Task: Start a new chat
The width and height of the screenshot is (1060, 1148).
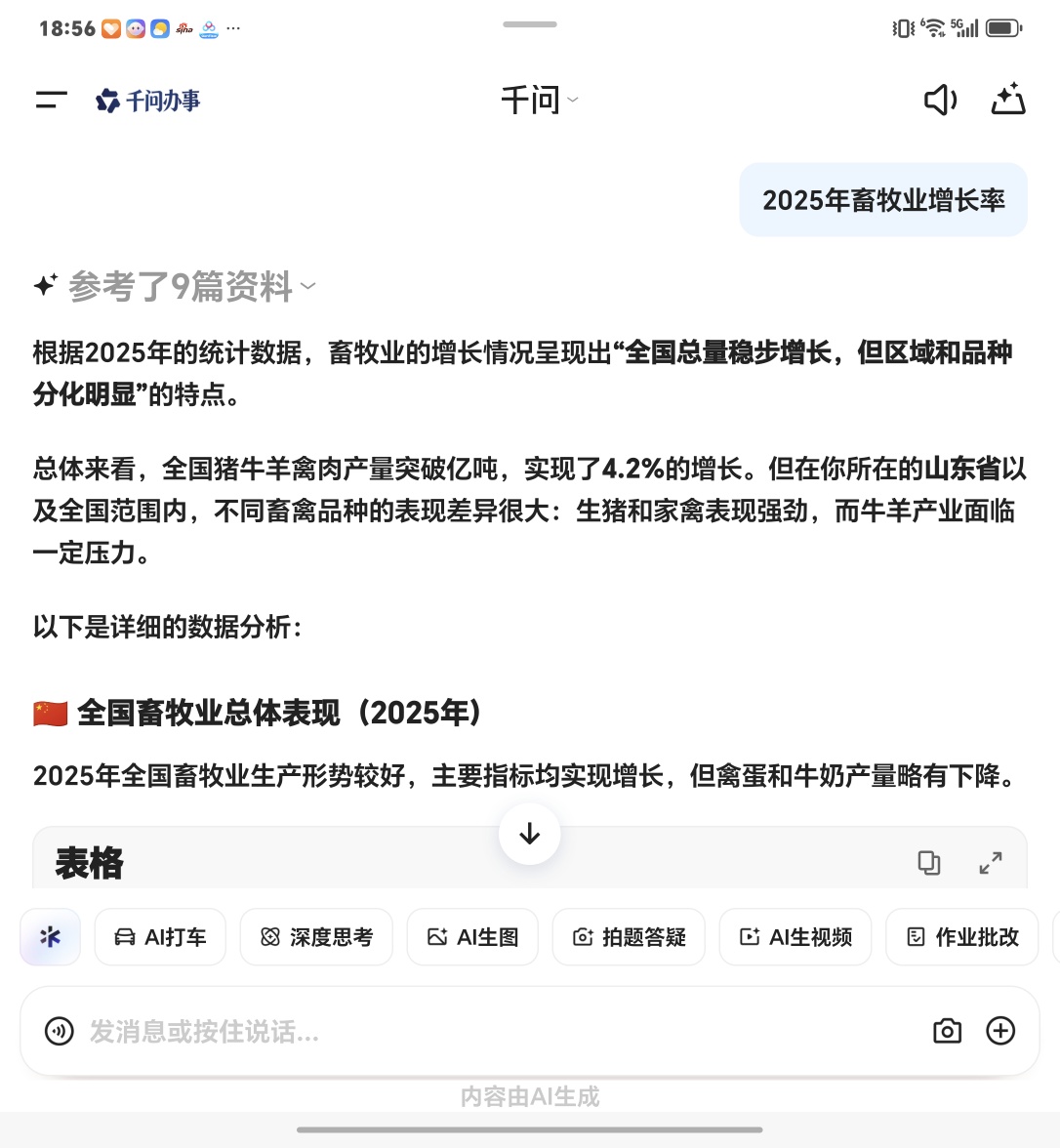Action: (1007, 100)
